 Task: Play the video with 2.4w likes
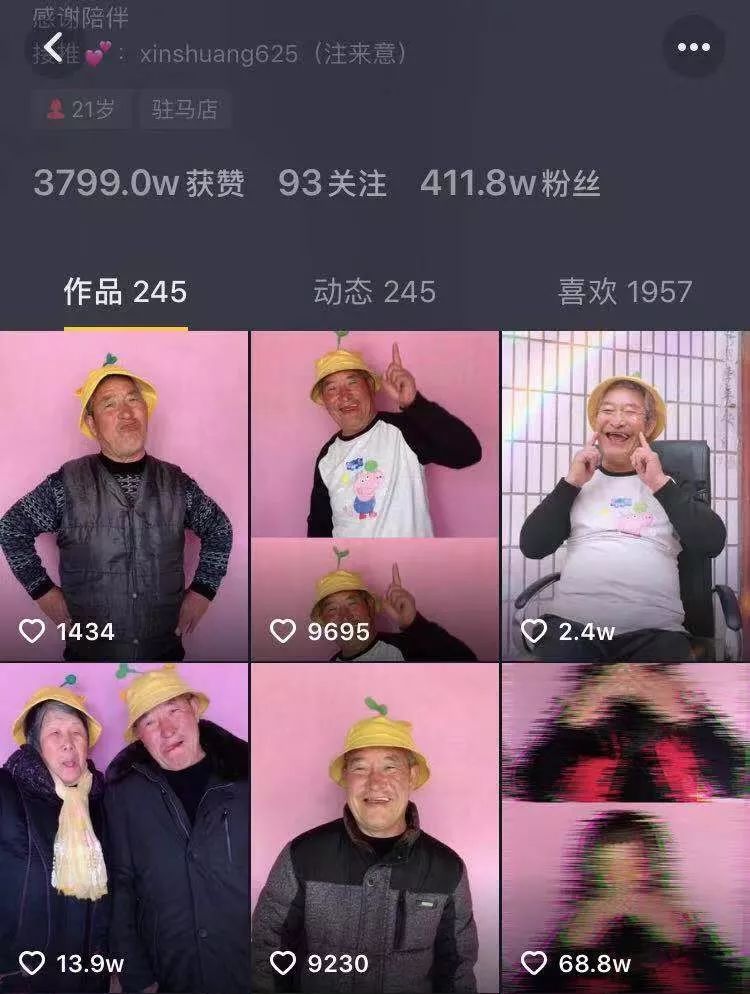[x=625, y=495]
